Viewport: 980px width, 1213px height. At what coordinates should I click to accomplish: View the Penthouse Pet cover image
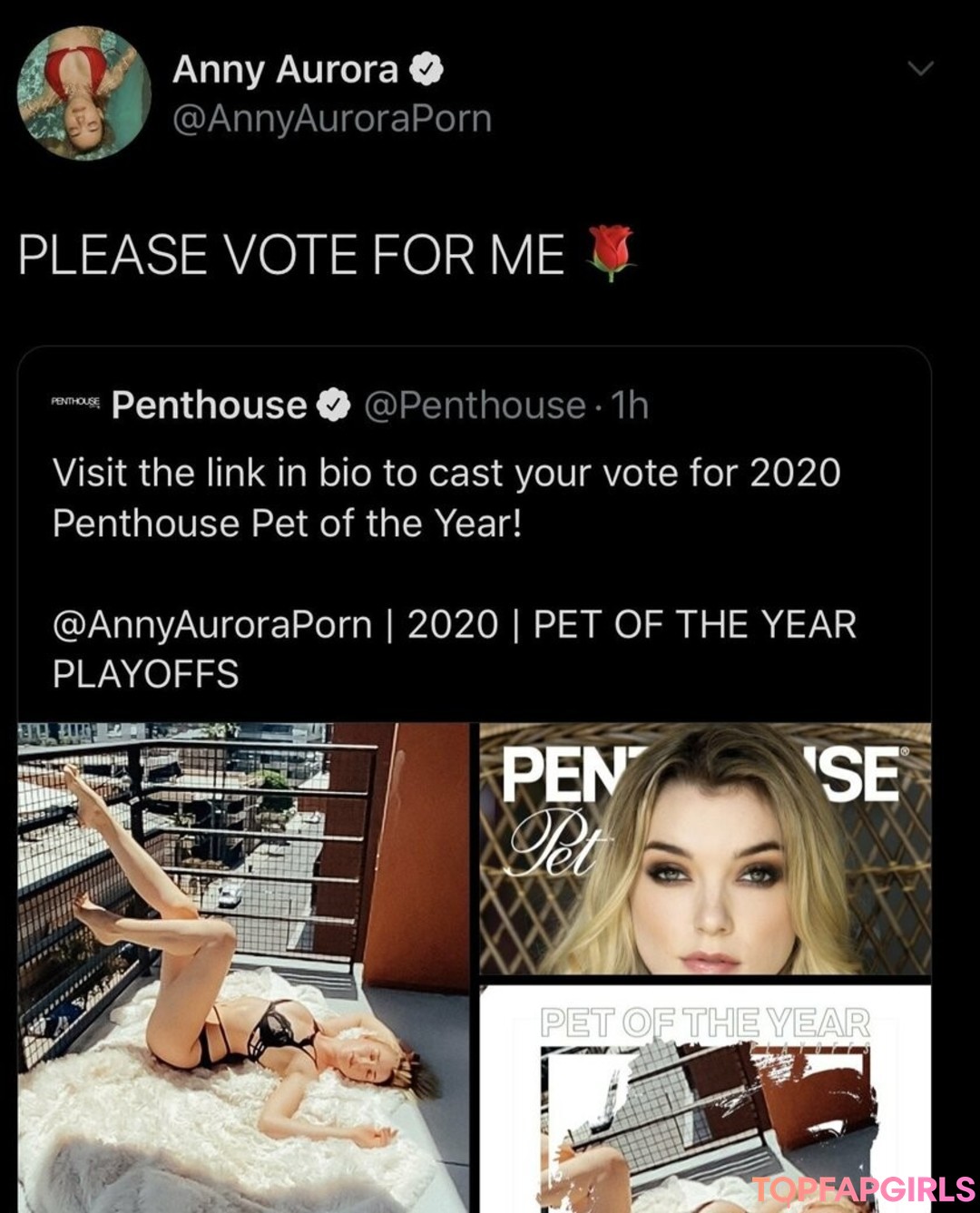pos(705,849)
